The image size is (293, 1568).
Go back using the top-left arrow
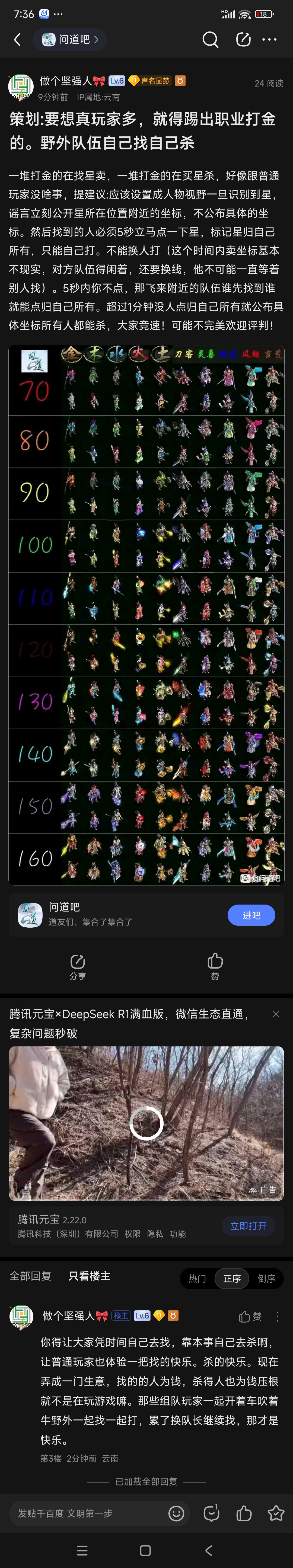tap(17, 40)
